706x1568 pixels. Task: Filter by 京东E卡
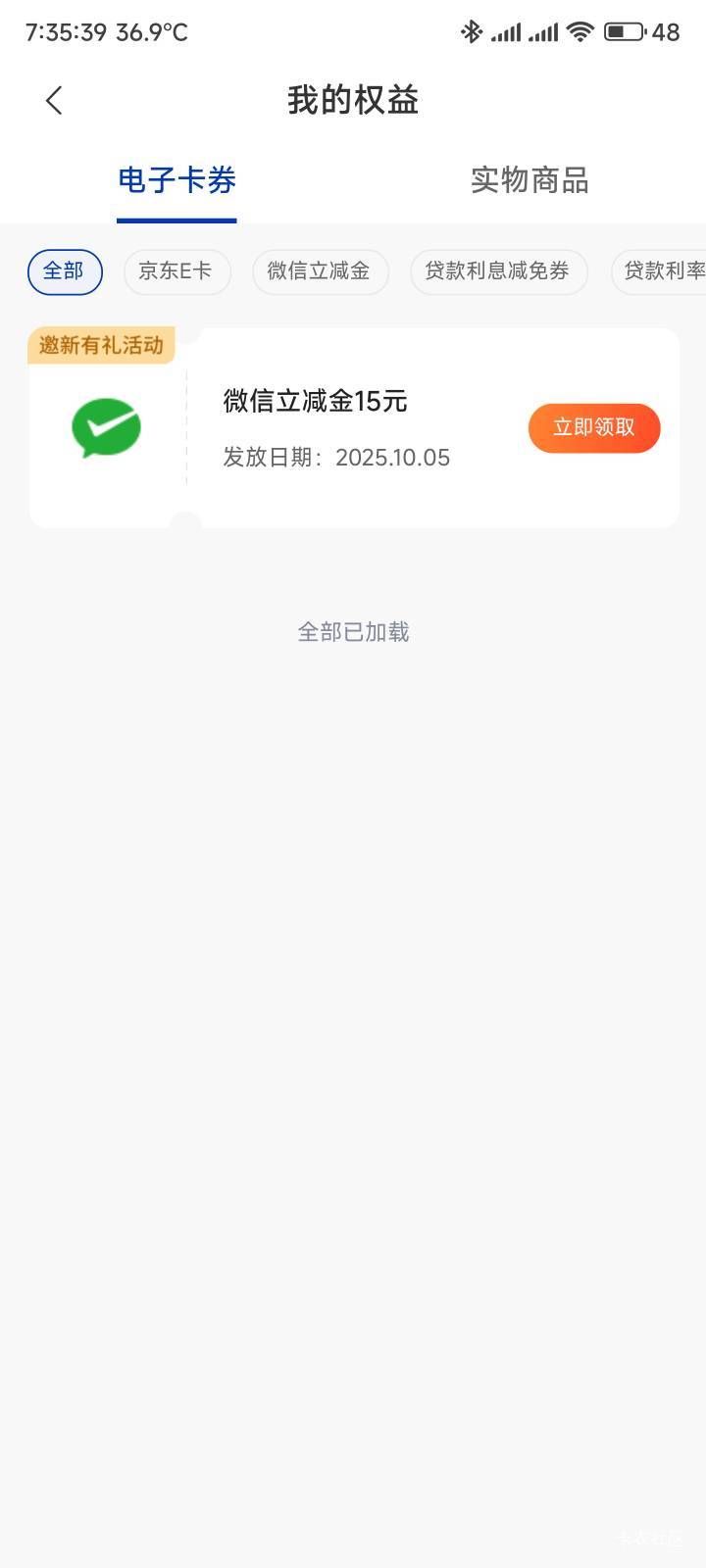176,271
